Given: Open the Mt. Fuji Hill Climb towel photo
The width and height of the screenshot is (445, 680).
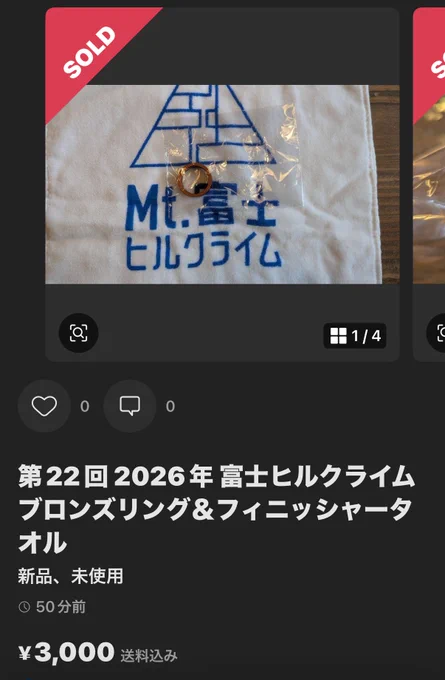Looking at the screenshot, I should coord(222,184).
